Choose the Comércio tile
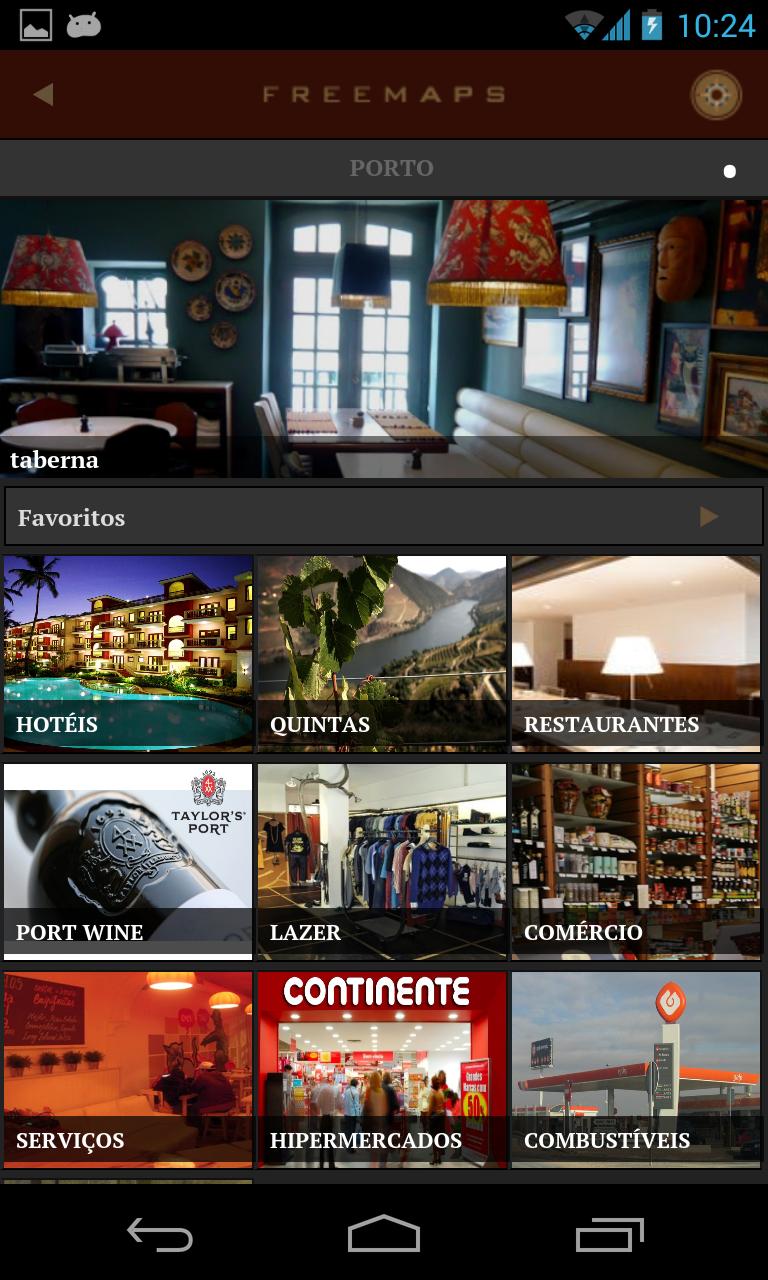Screen dimensions: 768x1280 point(636,862)
